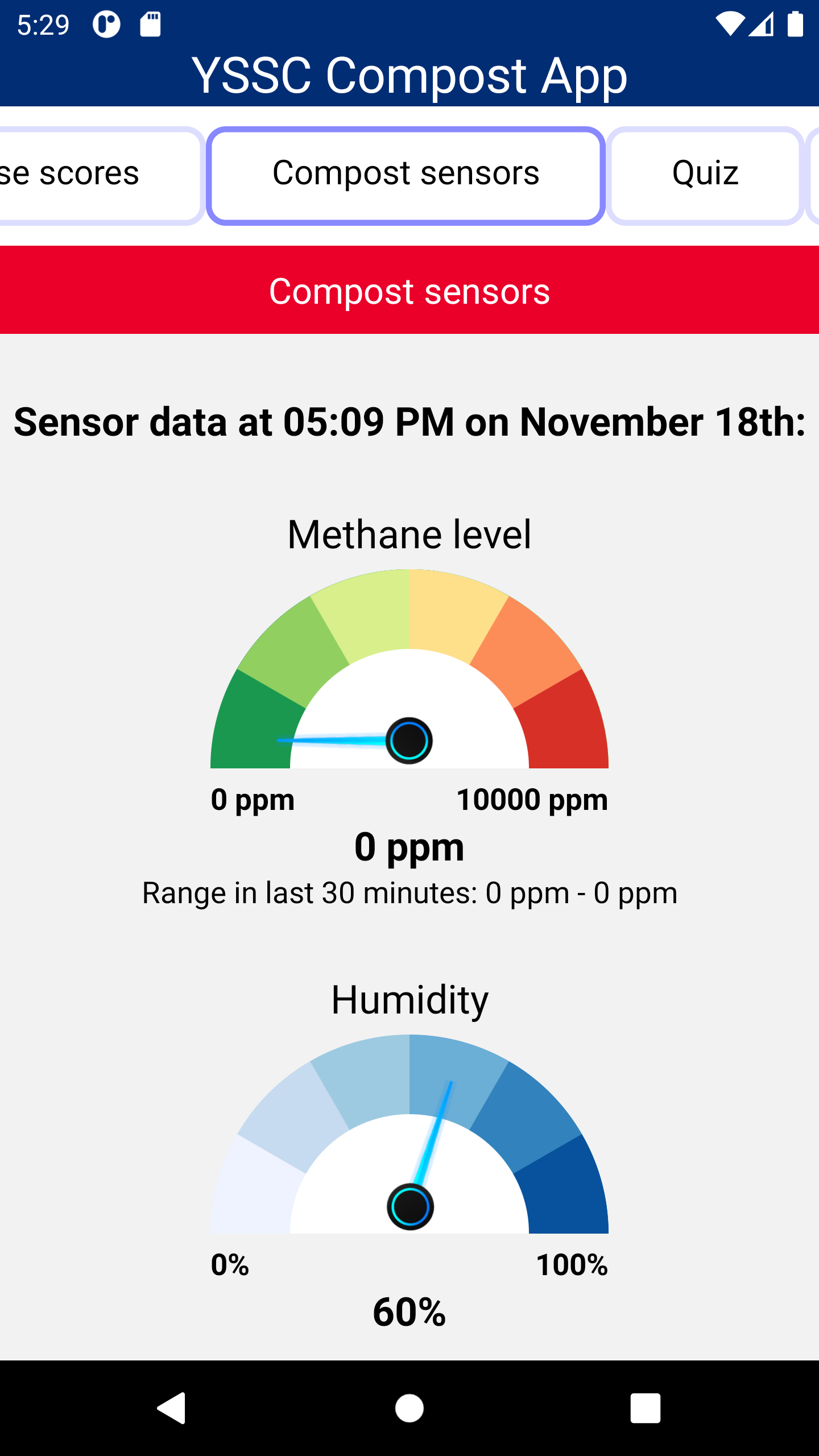Return to the home screen
The image size is (819, 1456).
[x=409, y=1408]
